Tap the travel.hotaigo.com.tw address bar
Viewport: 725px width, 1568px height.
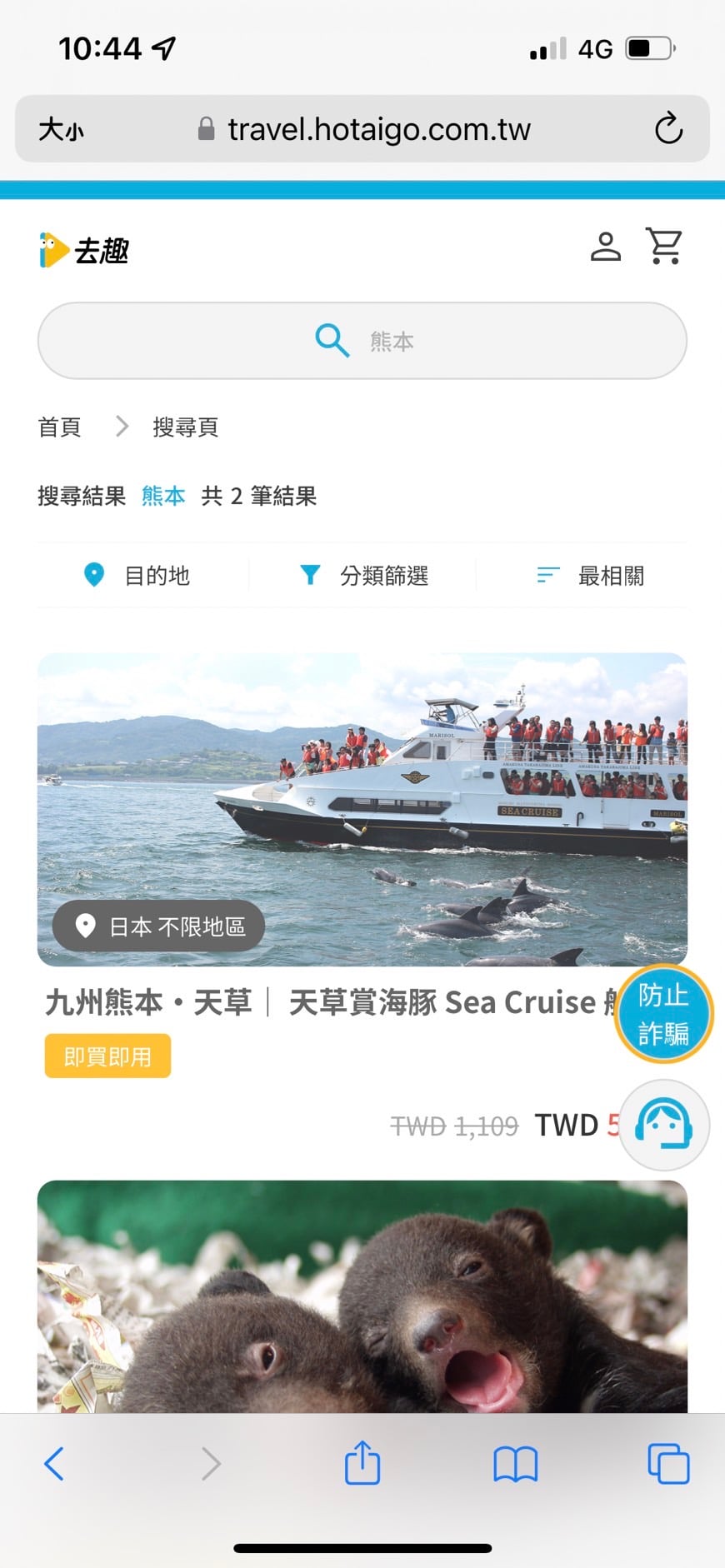pyautogui.click(x=379, y=129)
